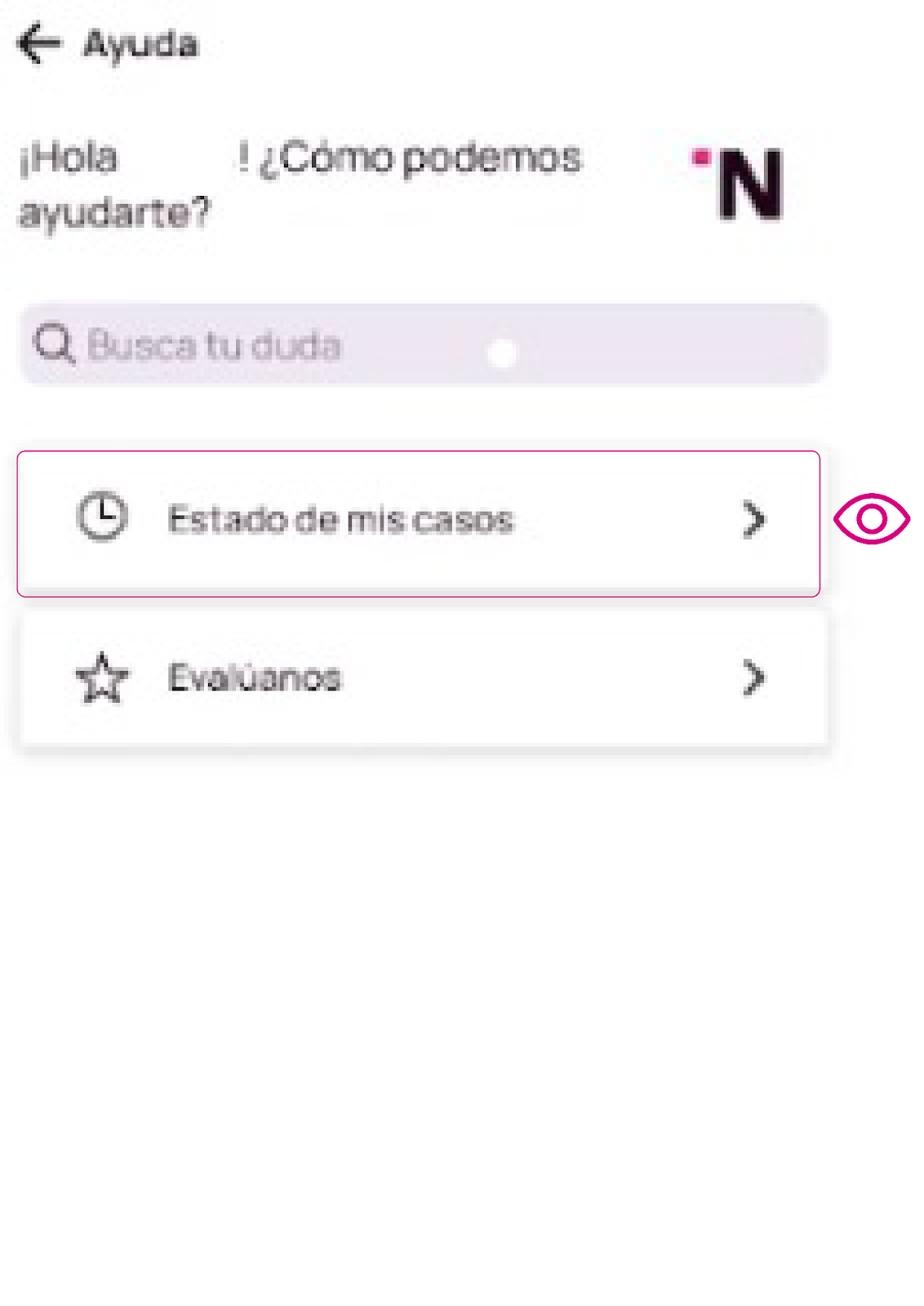924x1306 pixels.
Task: Select the Ayuda header item
Action: point(140,44)
